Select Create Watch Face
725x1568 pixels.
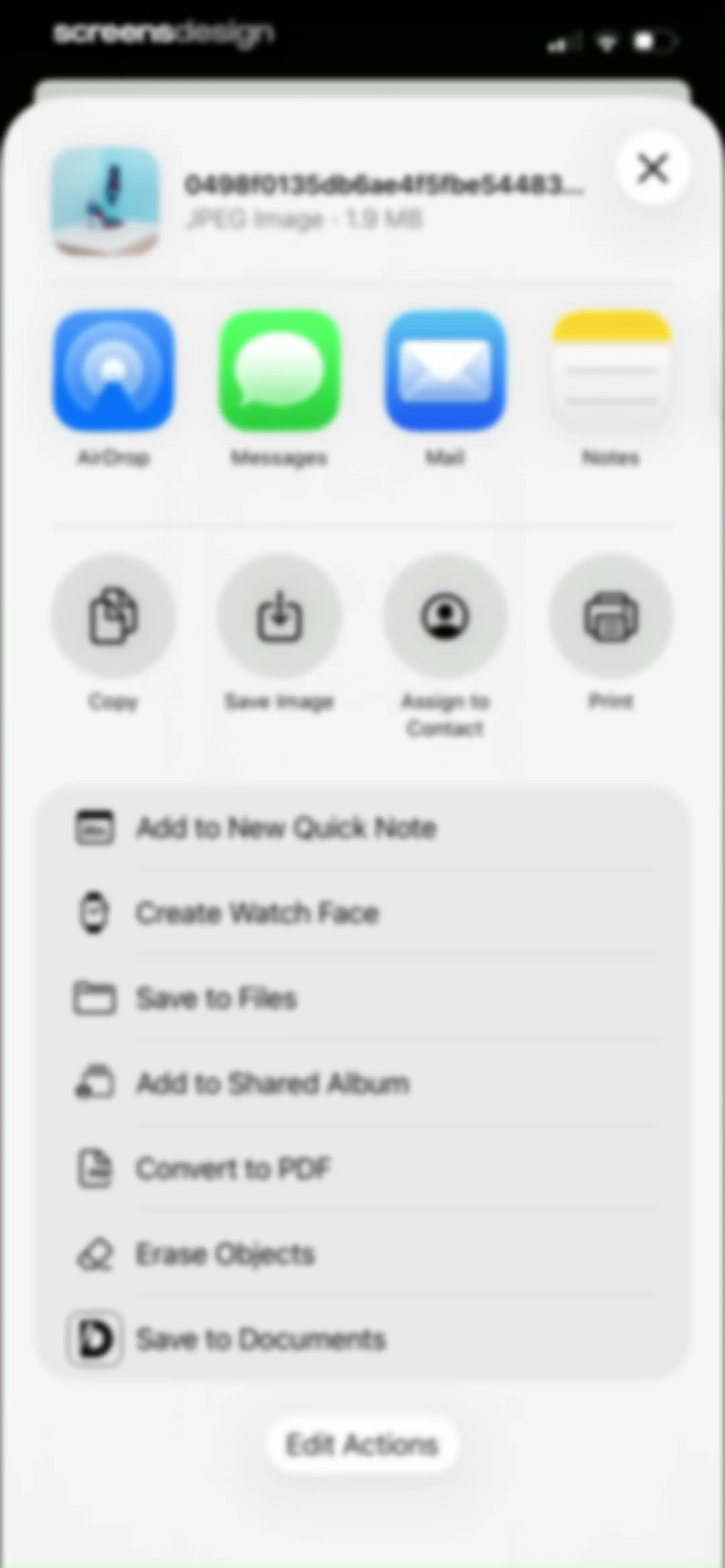(363, 913)
